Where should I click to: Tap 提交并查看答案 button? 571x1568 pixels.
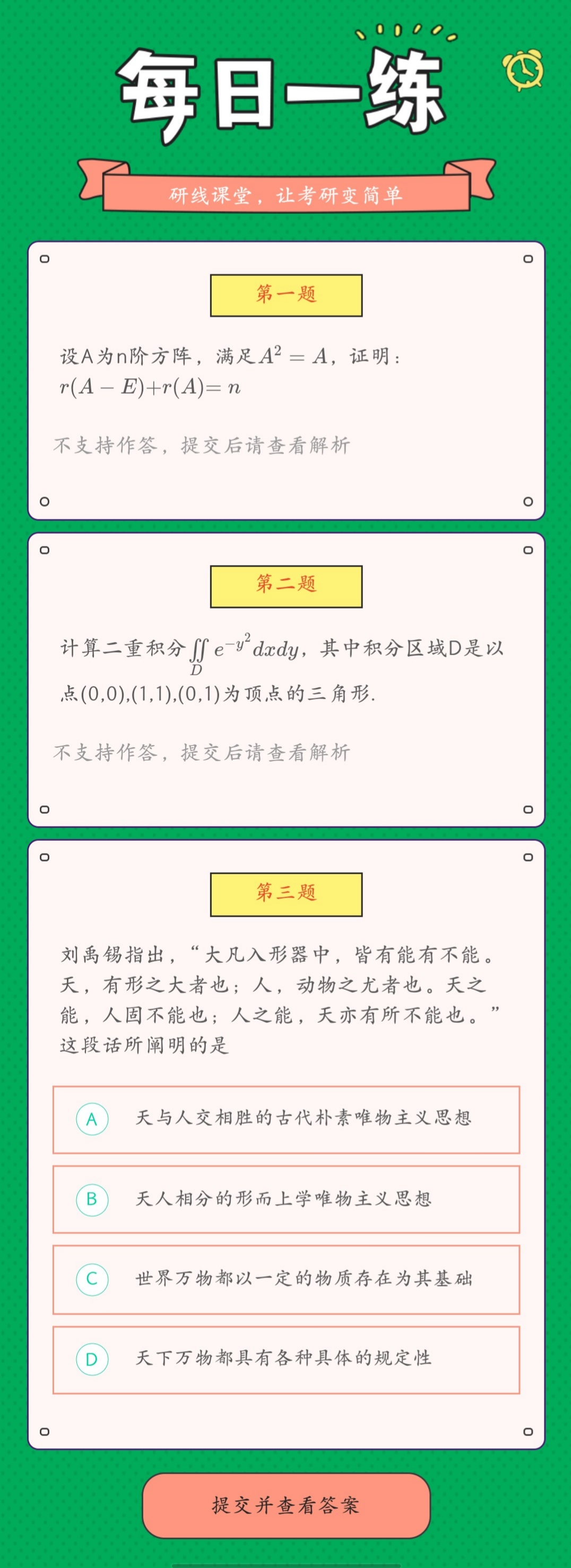[286, 1505]
